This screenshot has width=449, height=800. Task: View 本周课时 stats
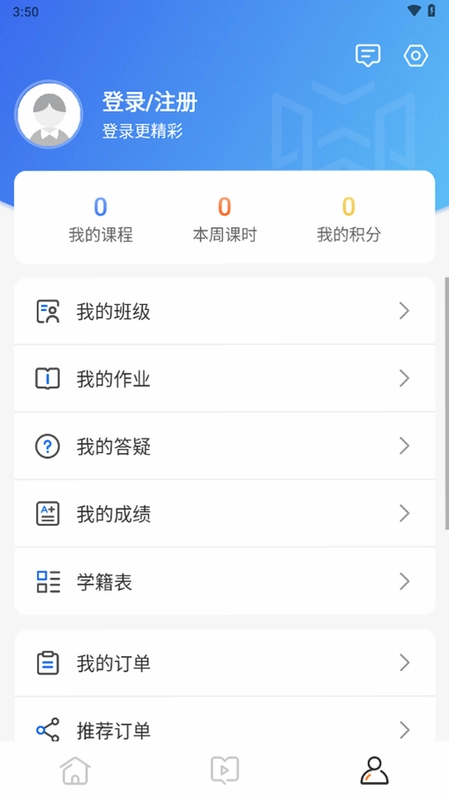tap(224, 219)
